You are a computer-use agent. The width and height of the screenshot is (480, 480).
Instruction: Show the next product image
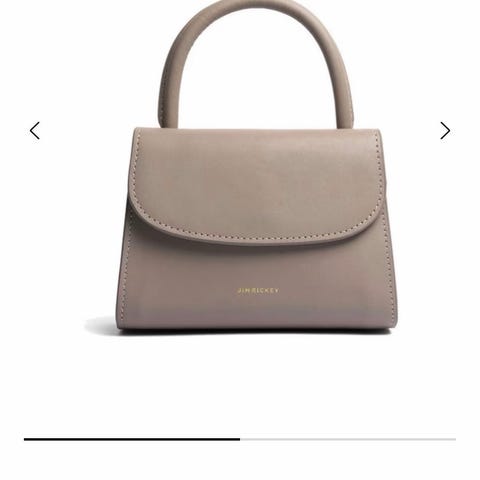pyautogui.click(x=445, y=130)
